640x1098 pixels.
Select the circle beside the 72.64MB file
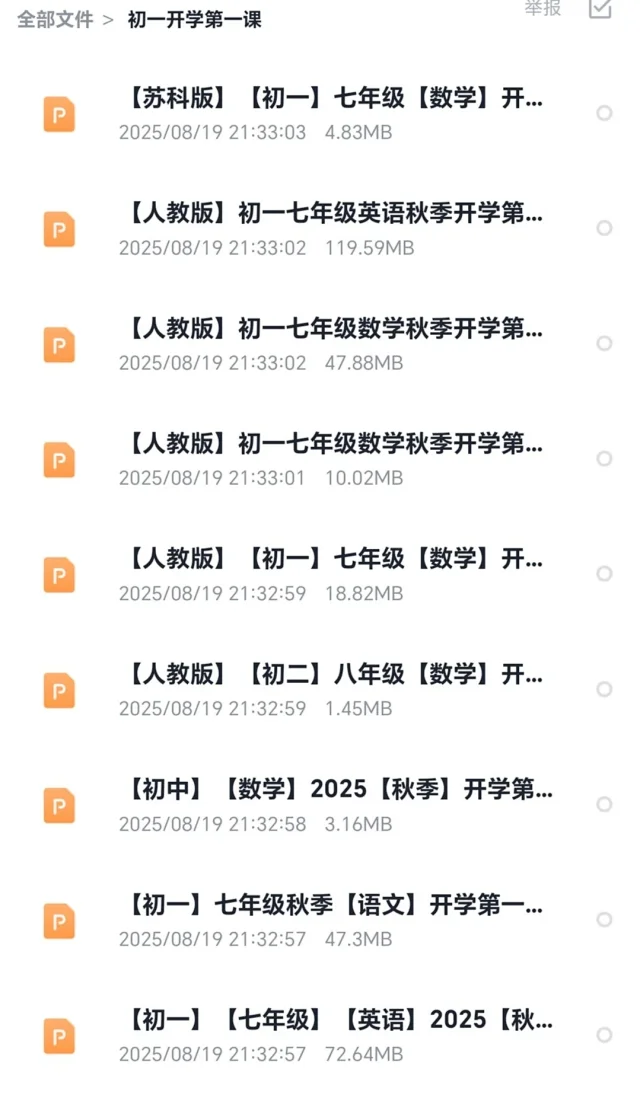click(x=604, y=1035)
